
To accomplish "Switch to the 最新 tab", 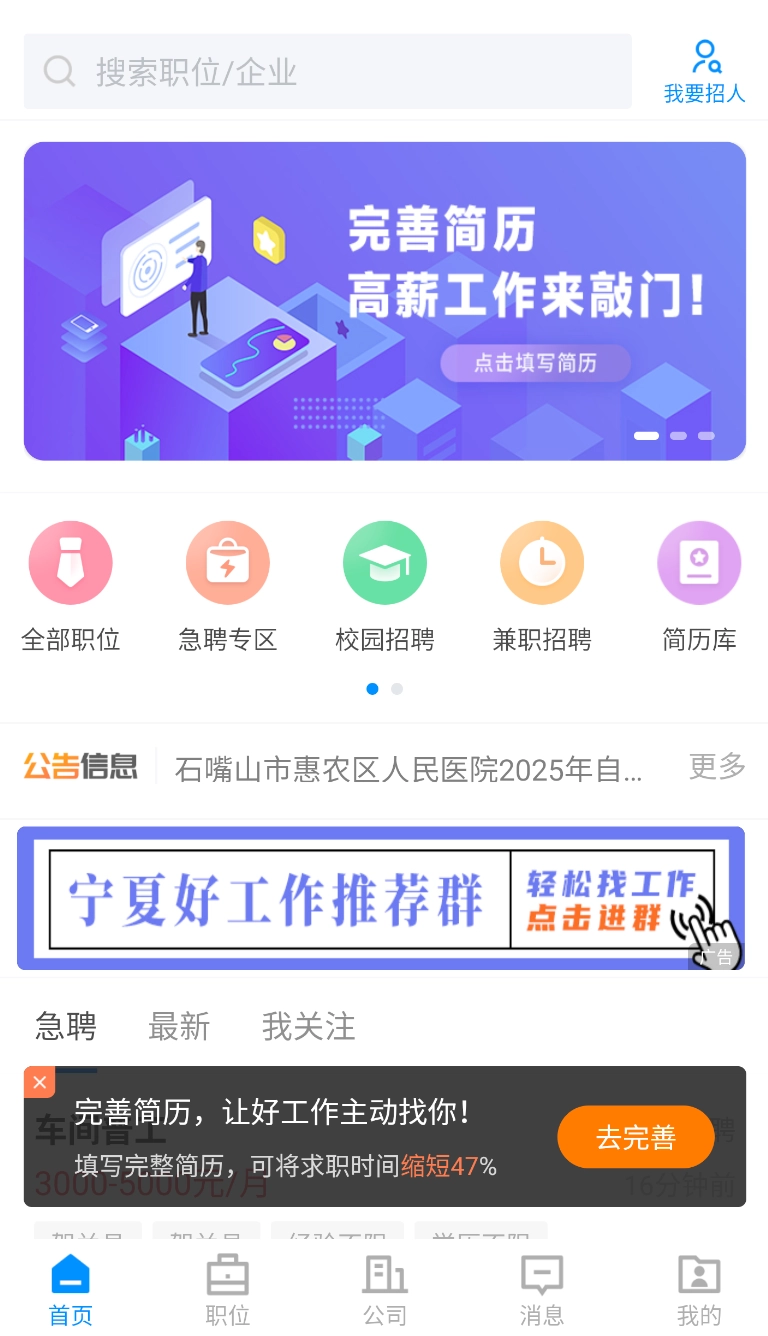I will 180,1027.
